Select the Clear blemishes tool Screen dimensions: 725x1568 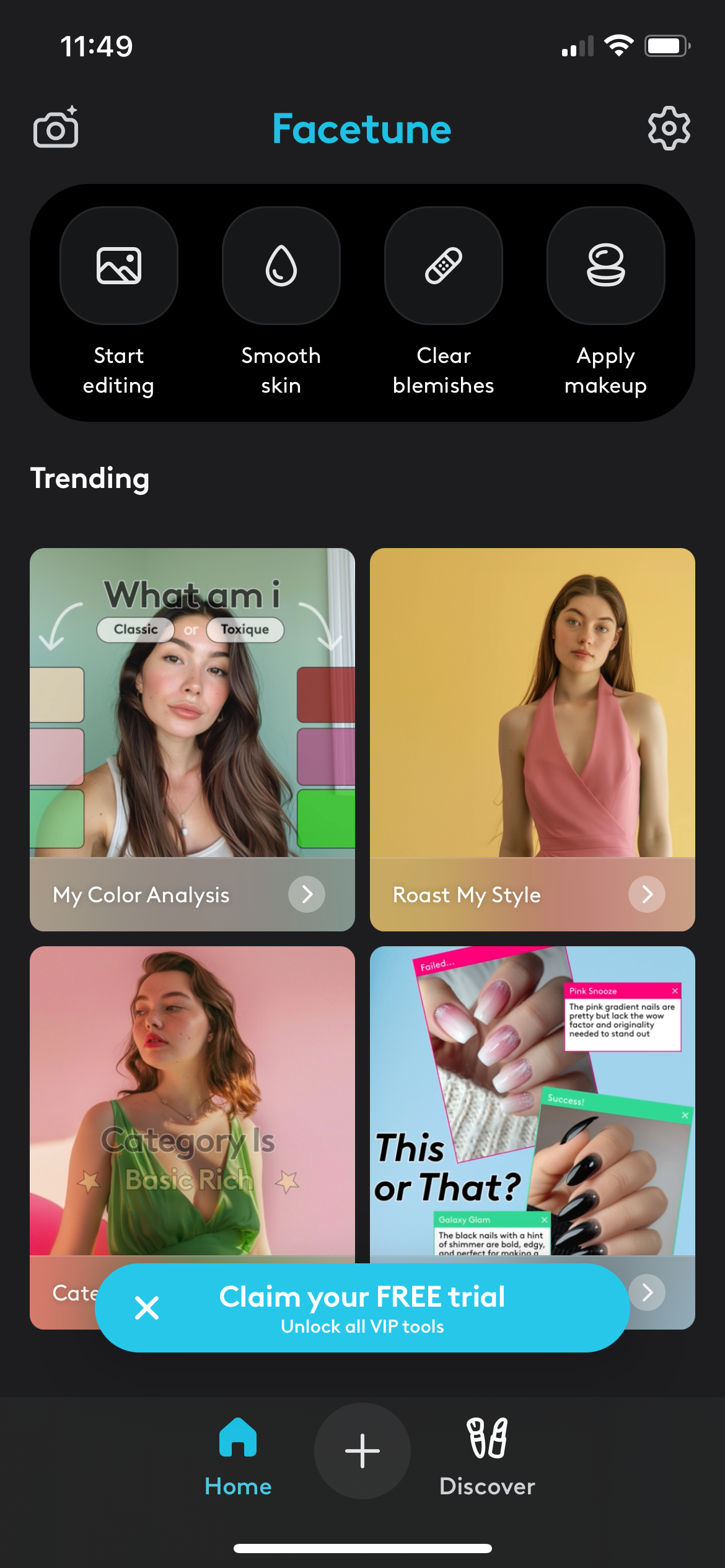pos(444,265)
